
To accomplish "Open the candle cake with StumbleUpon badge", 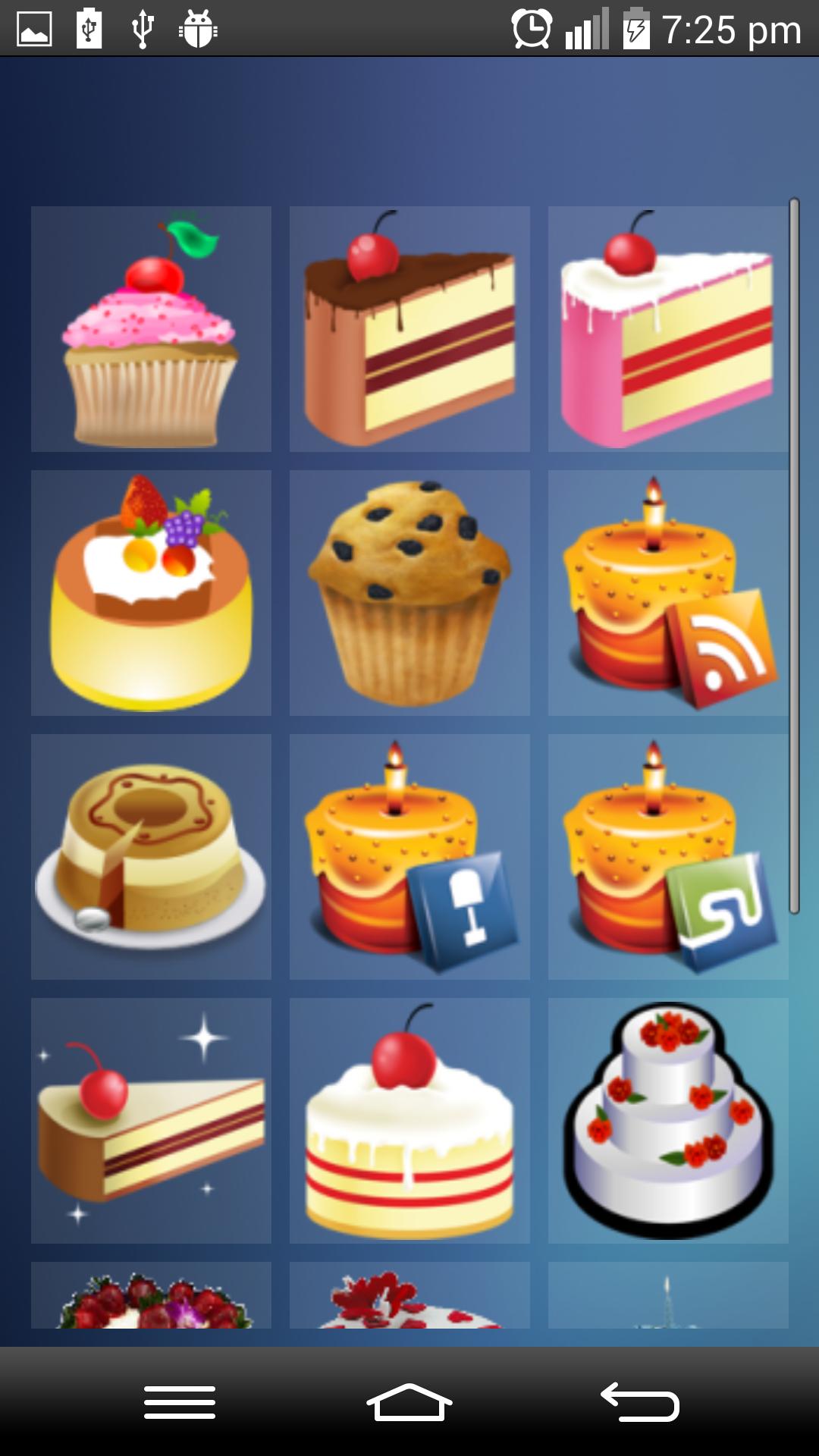I will coord(668,857).
